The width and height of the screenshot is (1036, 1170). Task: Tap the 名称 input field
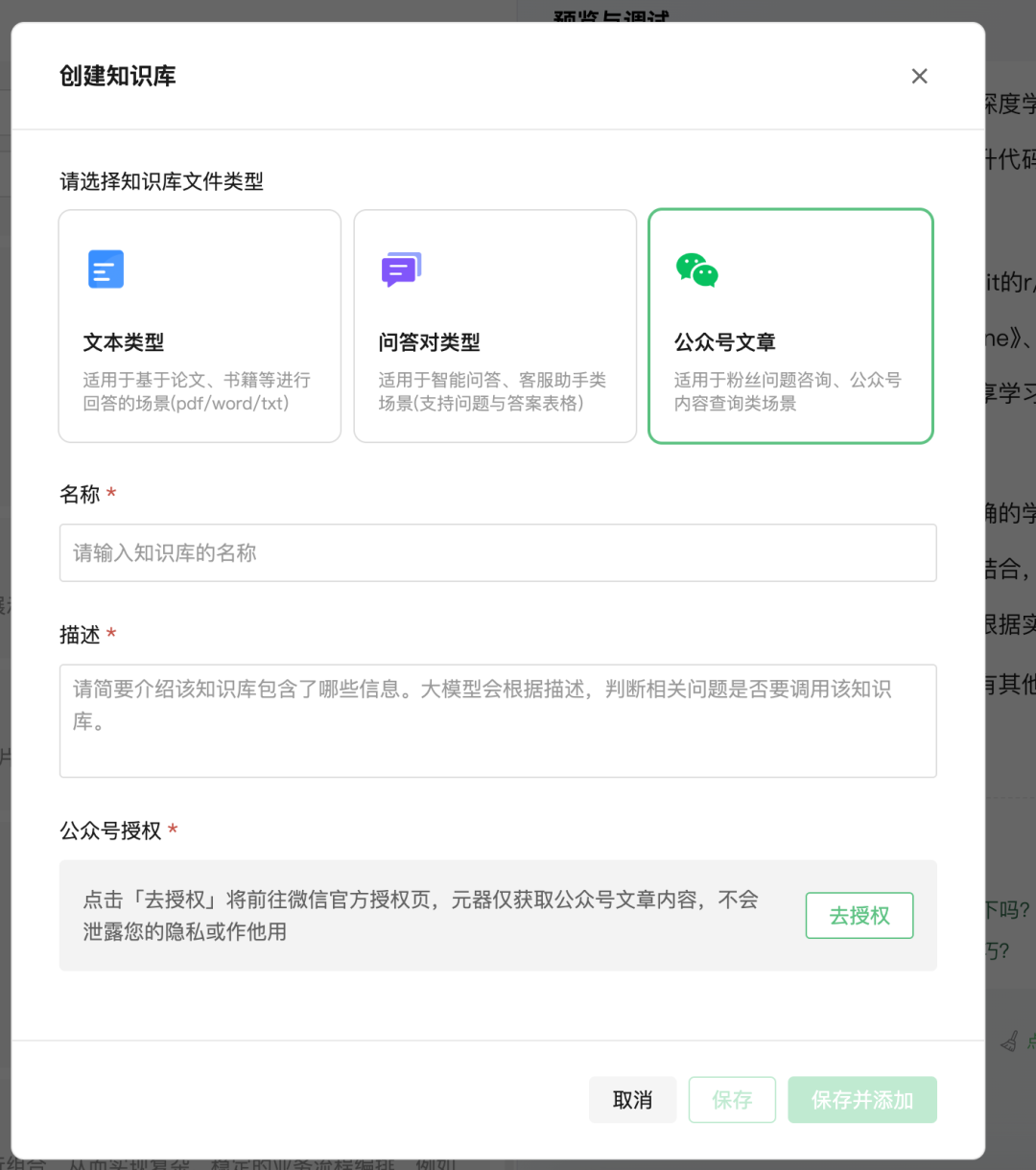[498, 552]
